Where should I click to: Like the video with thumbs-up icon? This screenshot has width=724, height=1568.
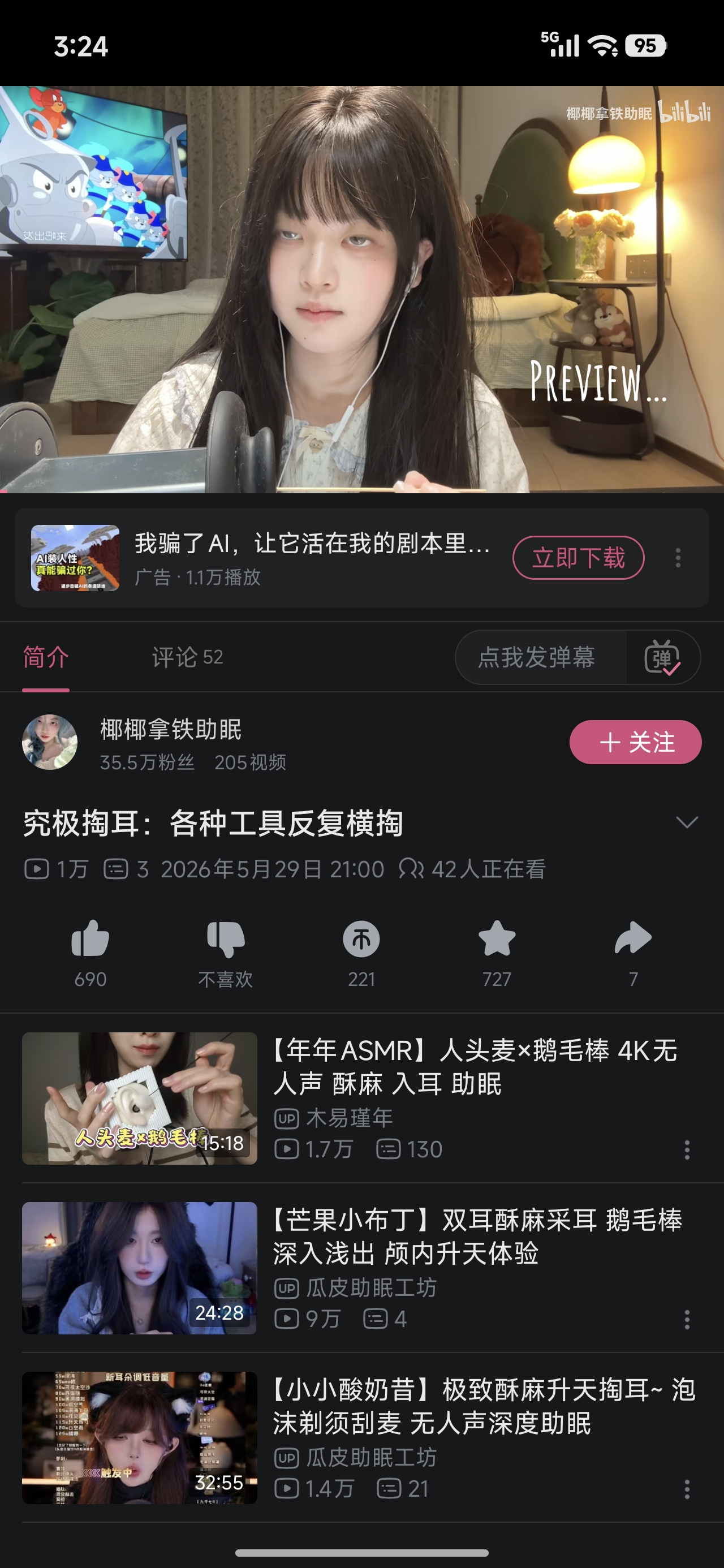90,938
